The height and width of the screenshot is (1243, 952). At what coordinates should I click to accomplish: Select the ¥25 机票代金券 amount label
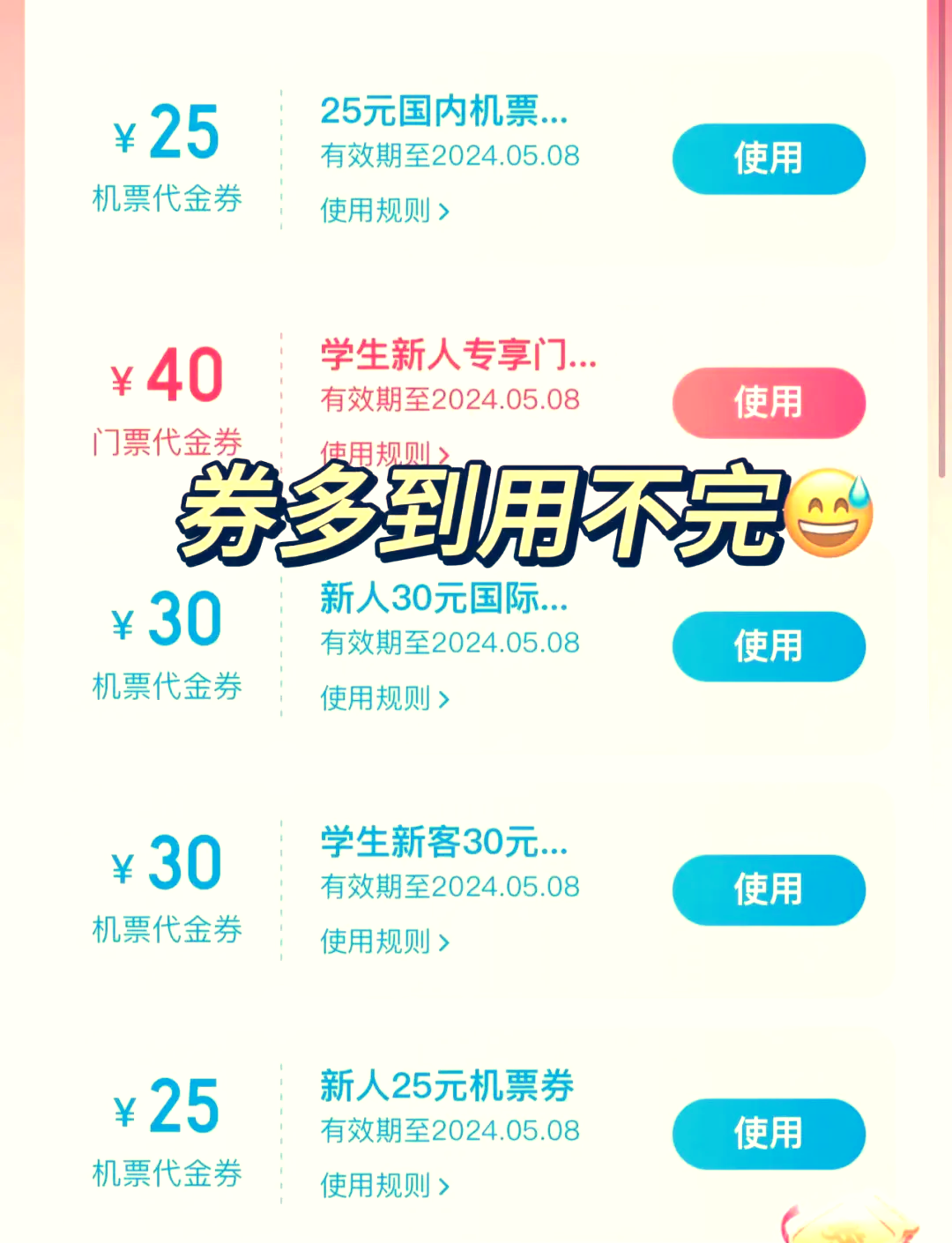(x=165, y=159)
